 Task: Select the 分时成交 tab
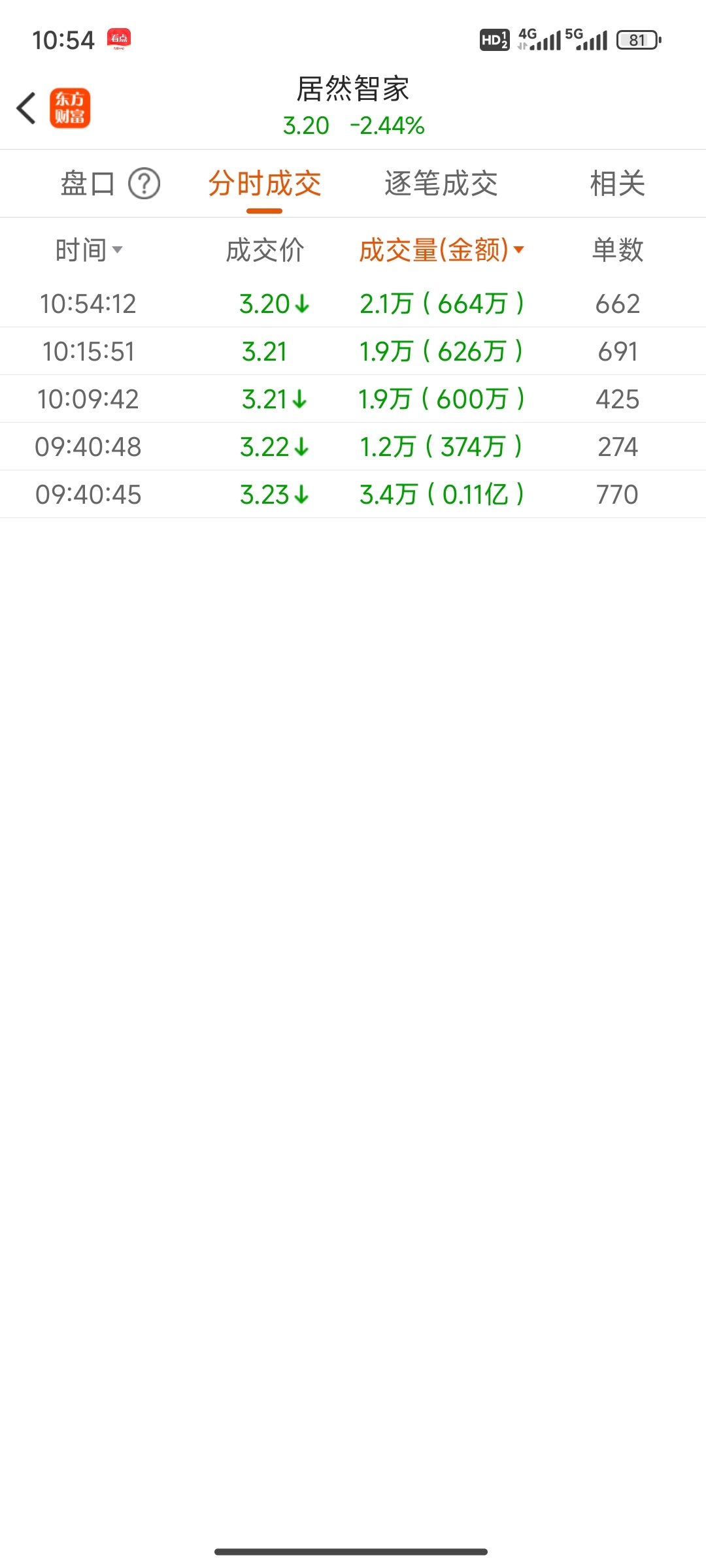[x=265, y=184]
